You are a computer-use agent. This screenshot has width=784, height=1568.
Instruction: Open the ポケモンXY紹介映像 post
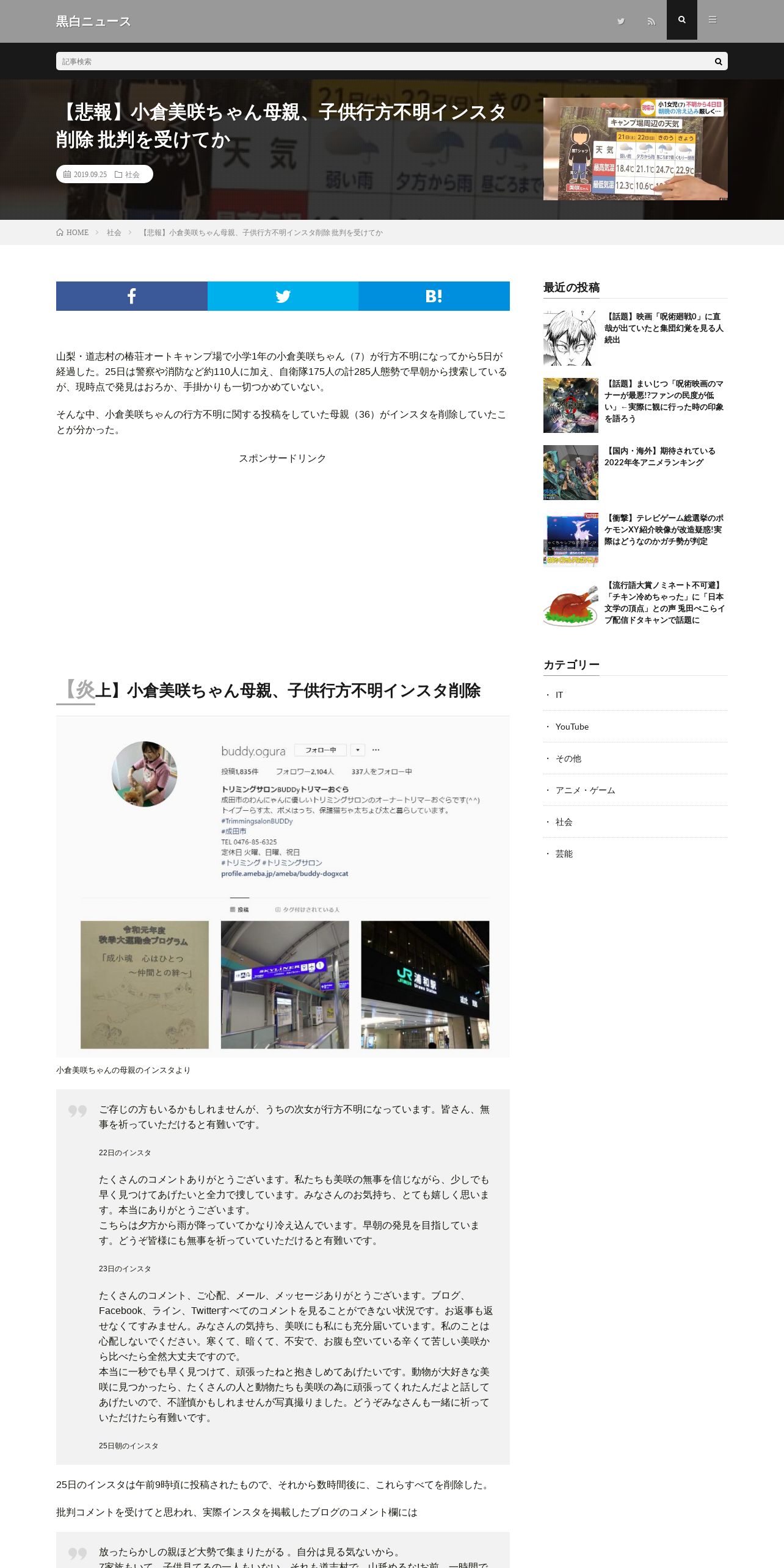click(664, 529)
